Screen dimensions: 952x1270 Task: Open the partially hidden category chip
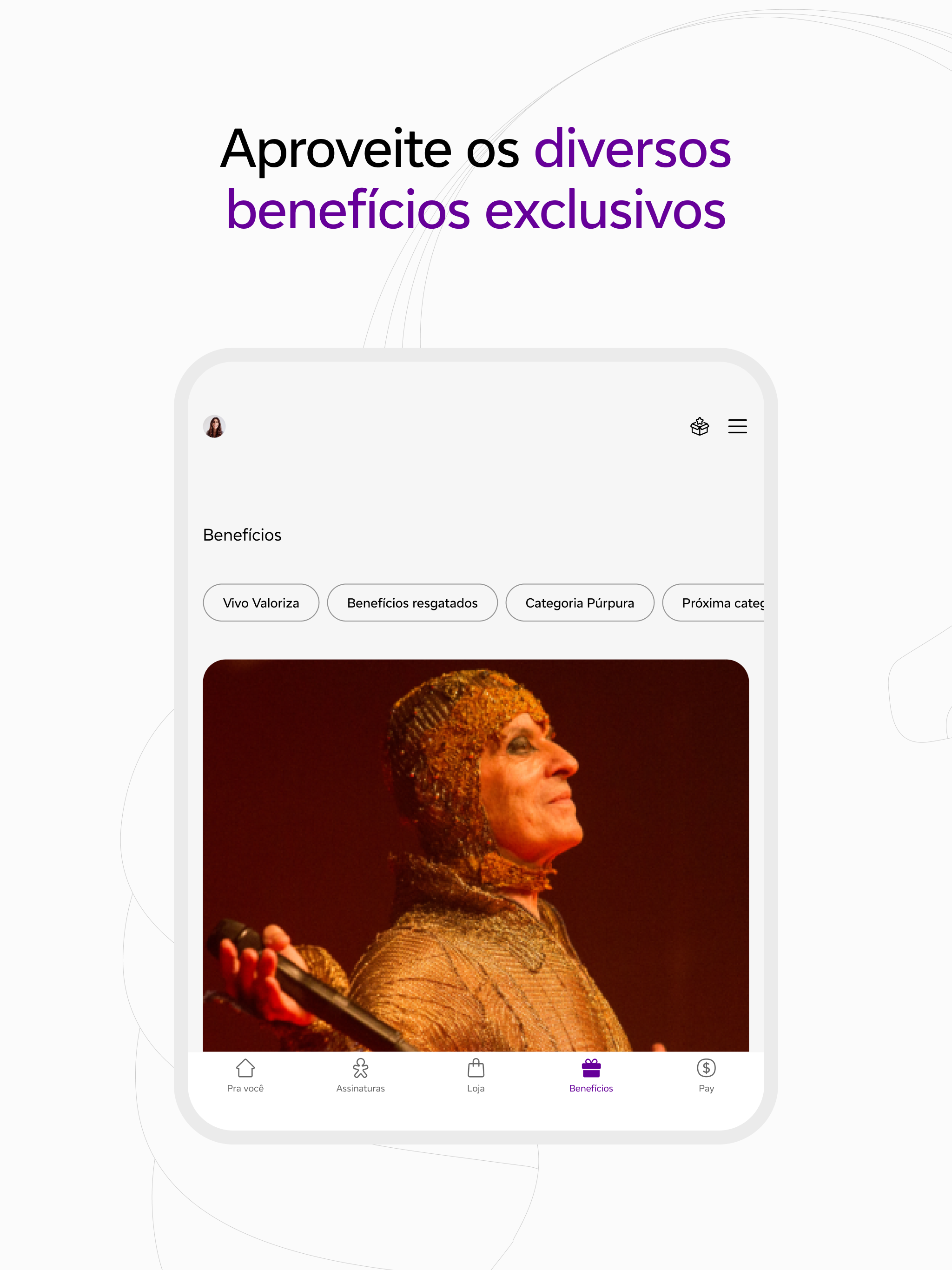723,603
